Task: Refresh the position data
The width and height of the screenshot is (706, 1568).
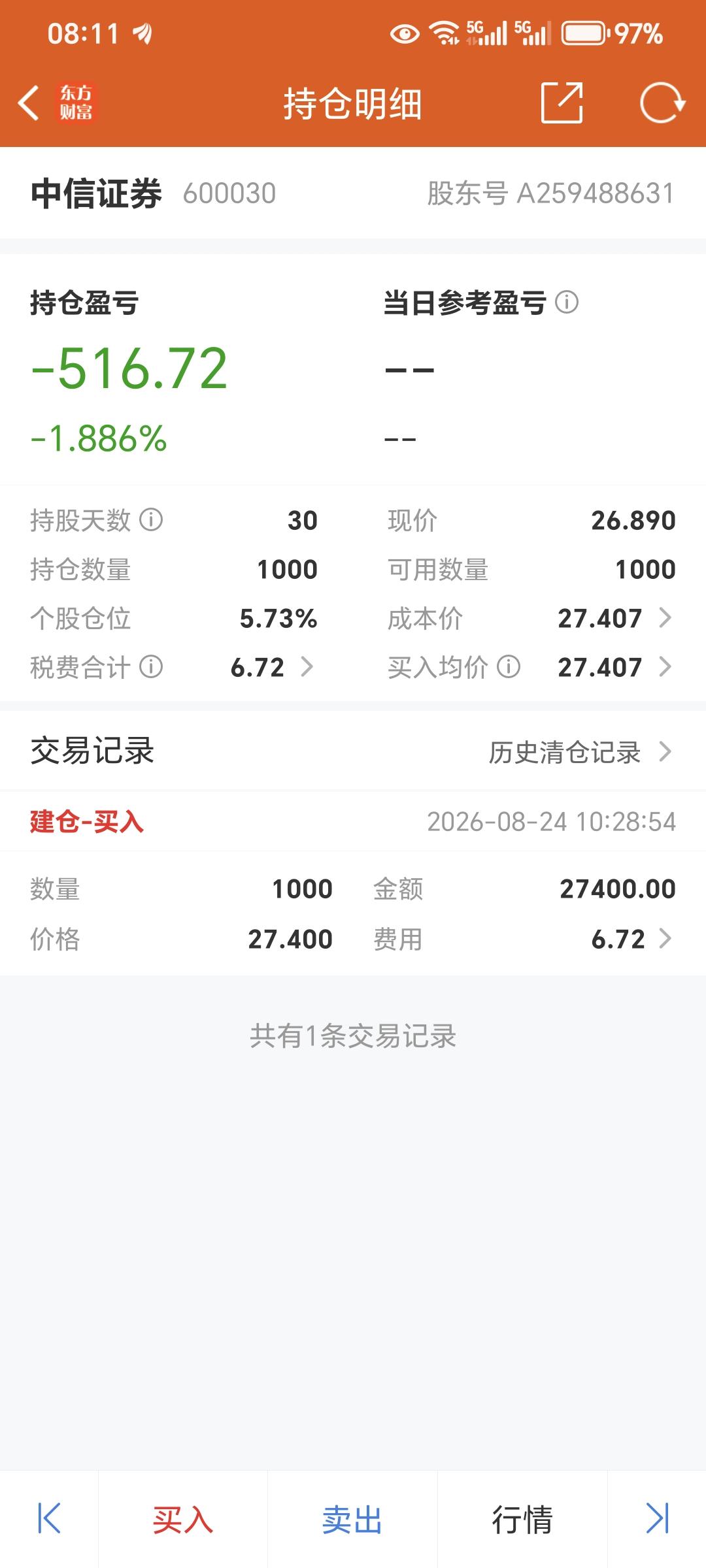Action: click(662, 103)
